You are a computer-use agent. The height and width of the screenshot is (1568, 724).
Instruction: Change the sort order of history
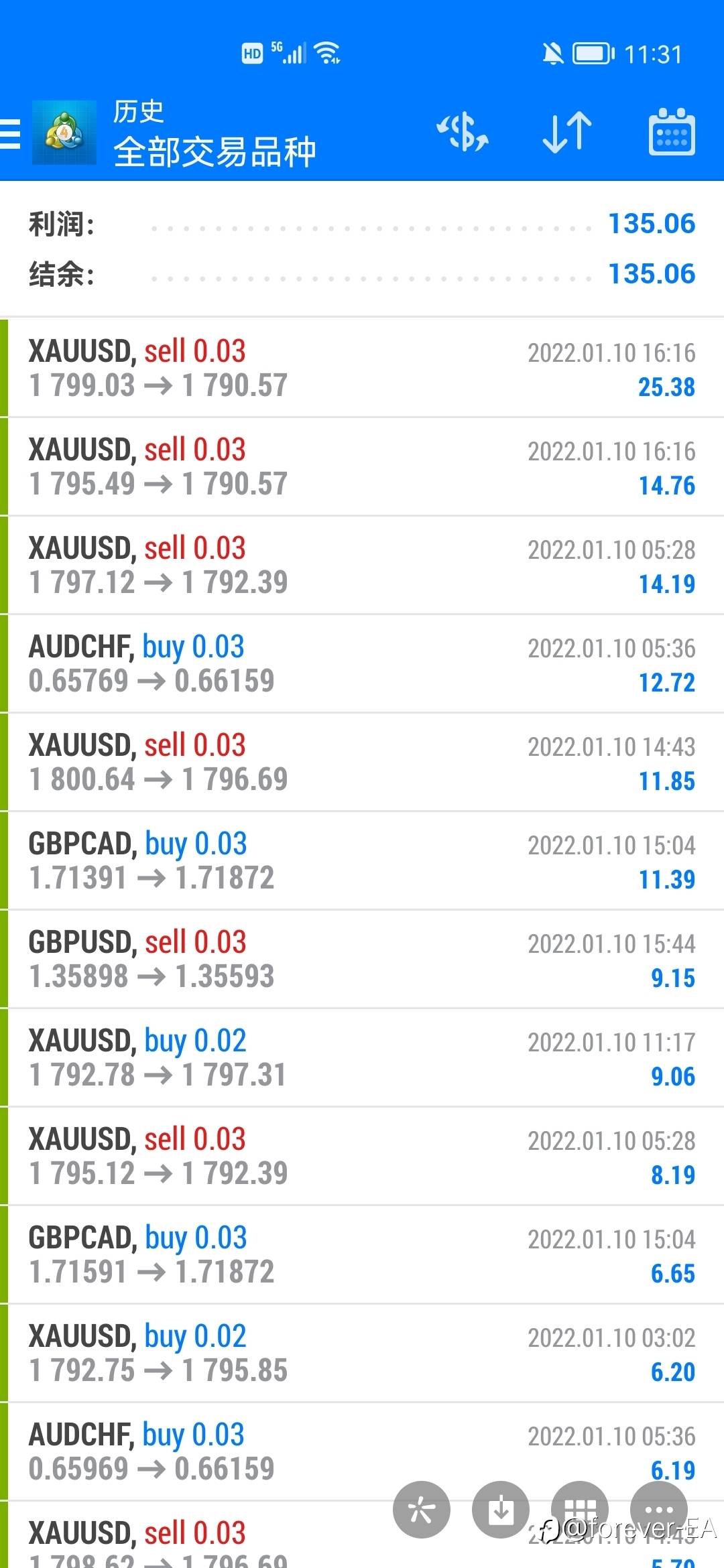[x=567, y=132]
